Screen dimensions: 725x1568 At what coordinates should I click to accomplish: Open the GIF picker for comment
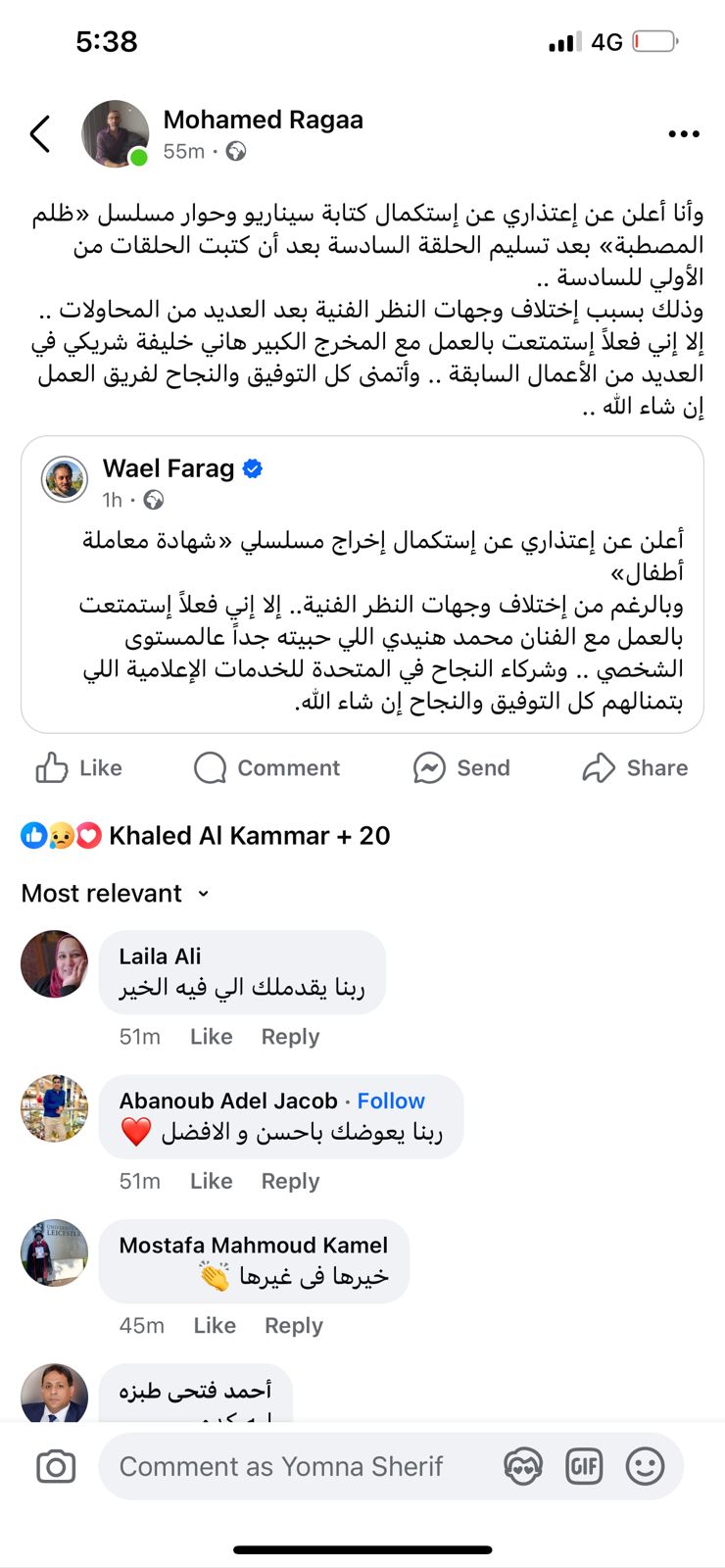[584, 1467]
